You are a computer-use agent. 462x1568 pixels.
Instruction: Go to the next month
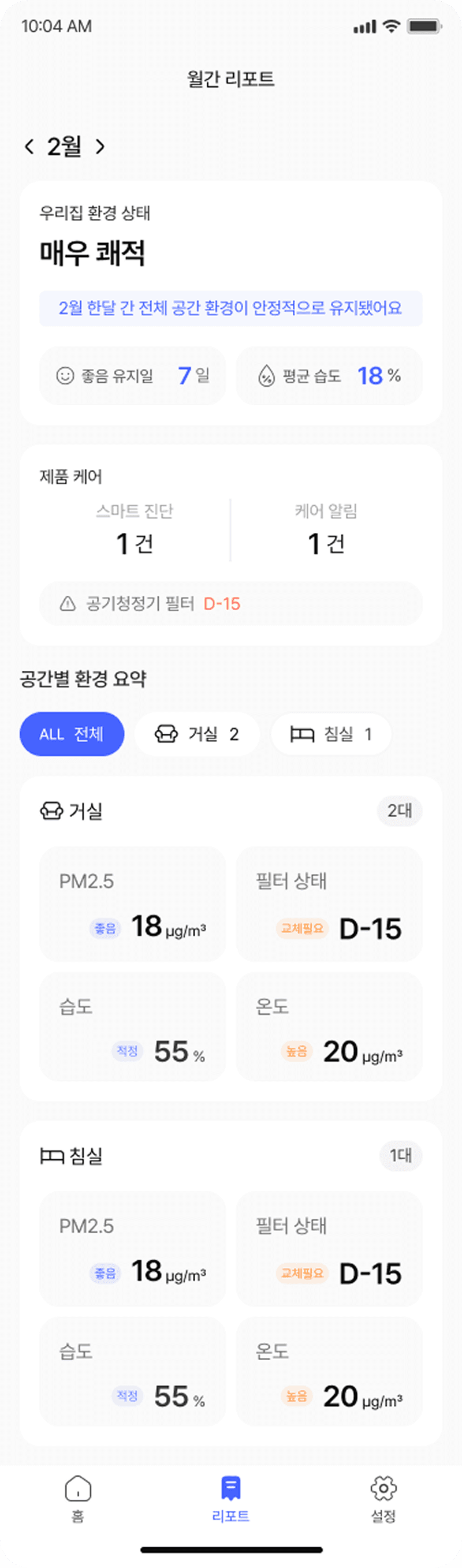(100, 147)
